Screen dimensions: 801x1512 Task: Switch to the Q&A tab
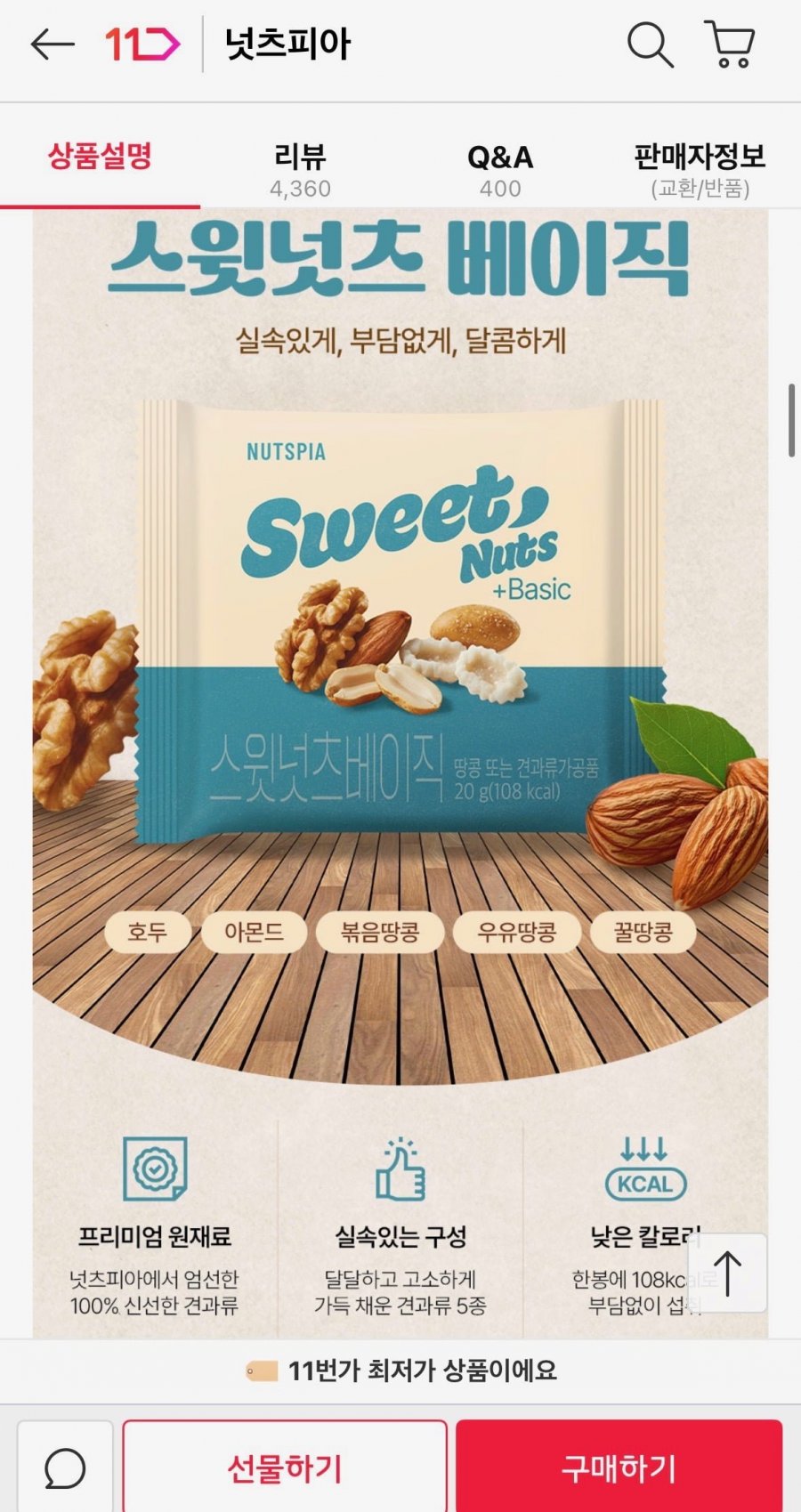point(500,169)
